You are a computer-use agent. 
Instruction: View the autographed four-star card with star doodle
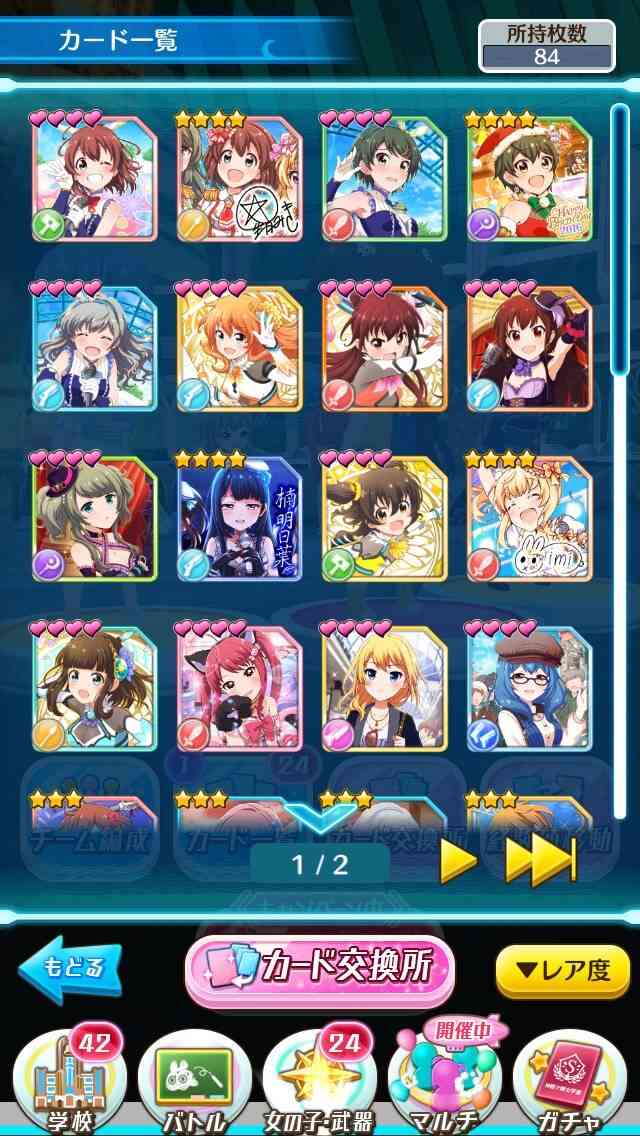coord(239,178)
